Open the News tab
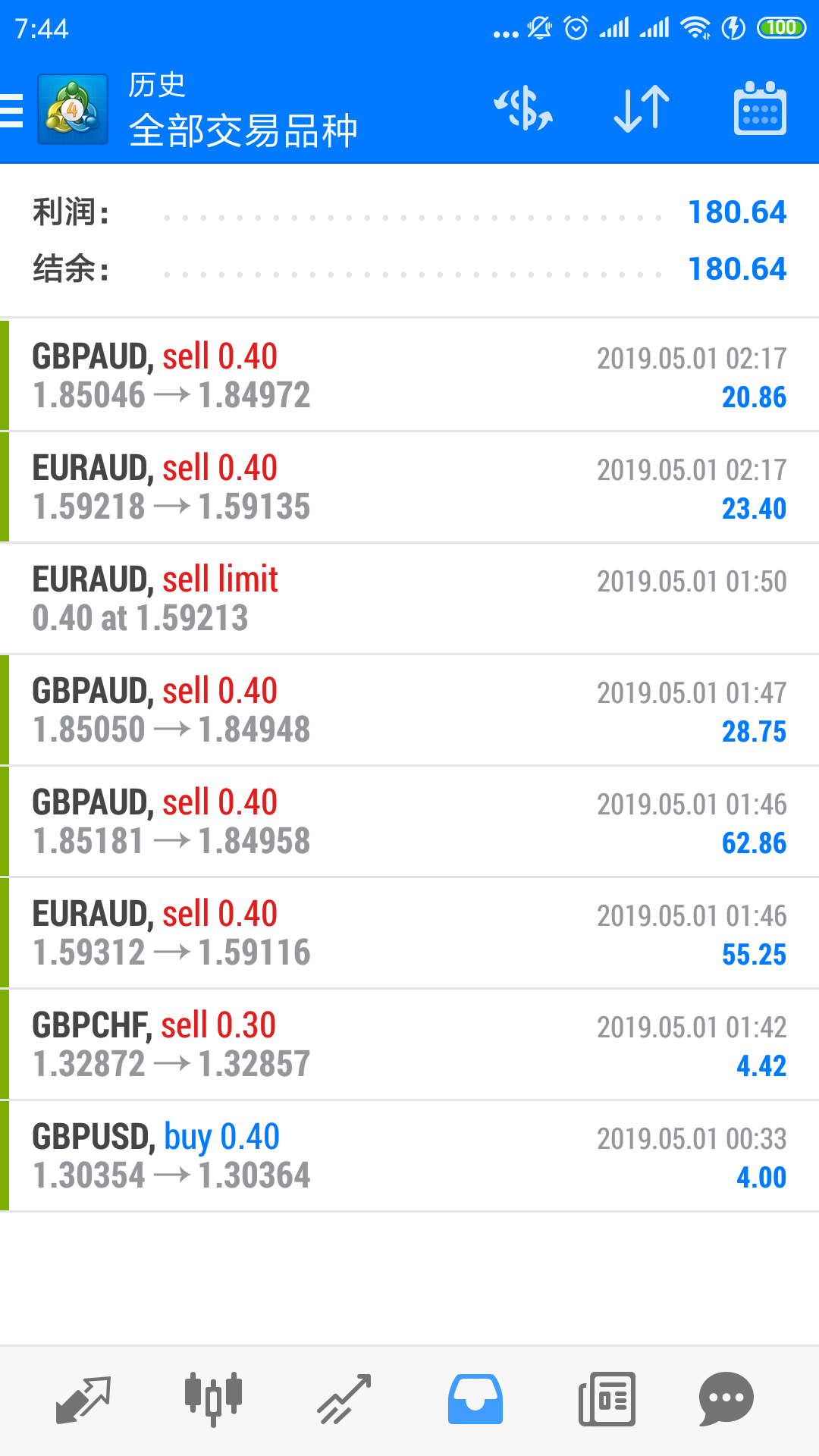This screenshot has width=819, height=1456. coord(607,1399)
